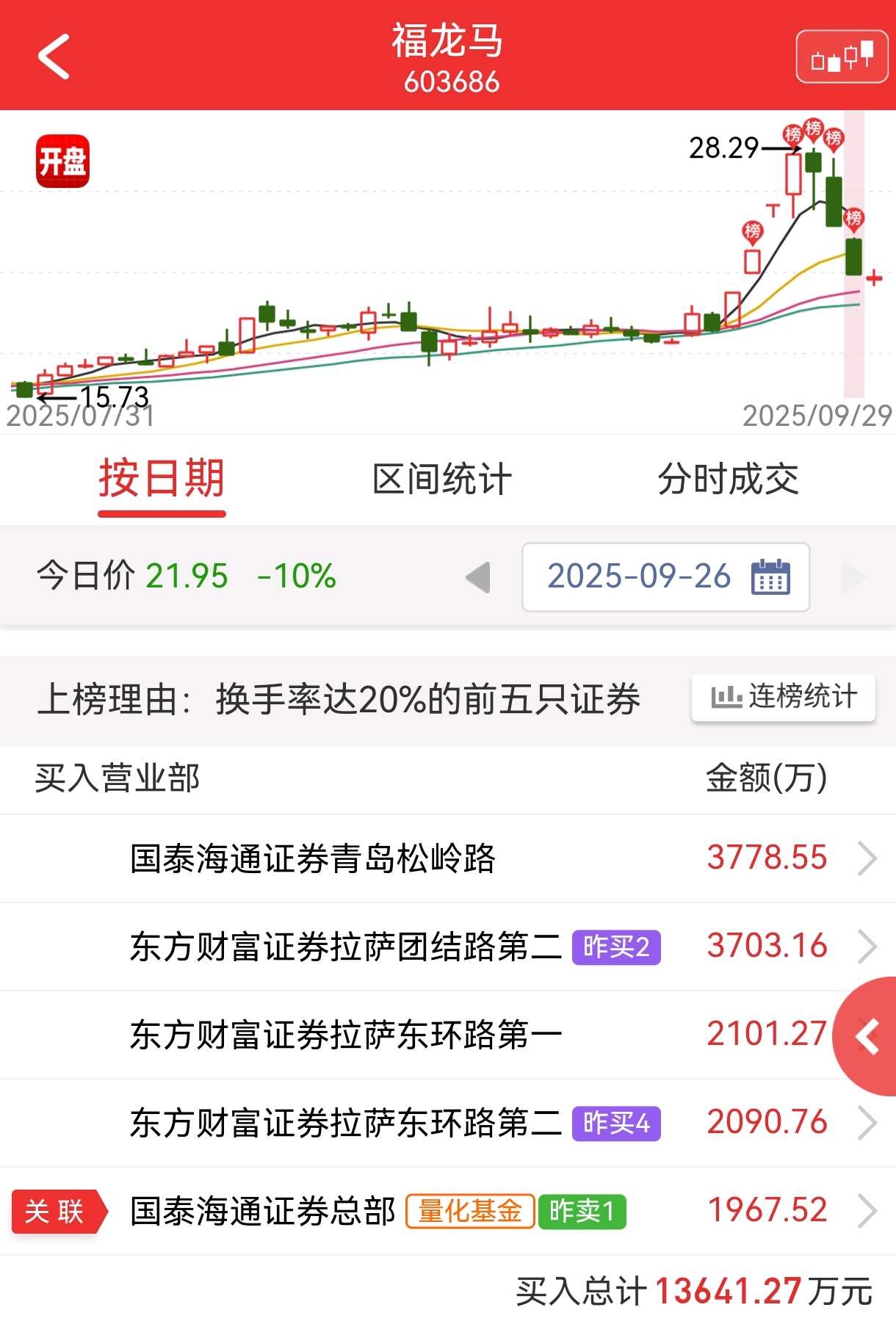
Task: Go to the next date
Action: pos(853,577)
